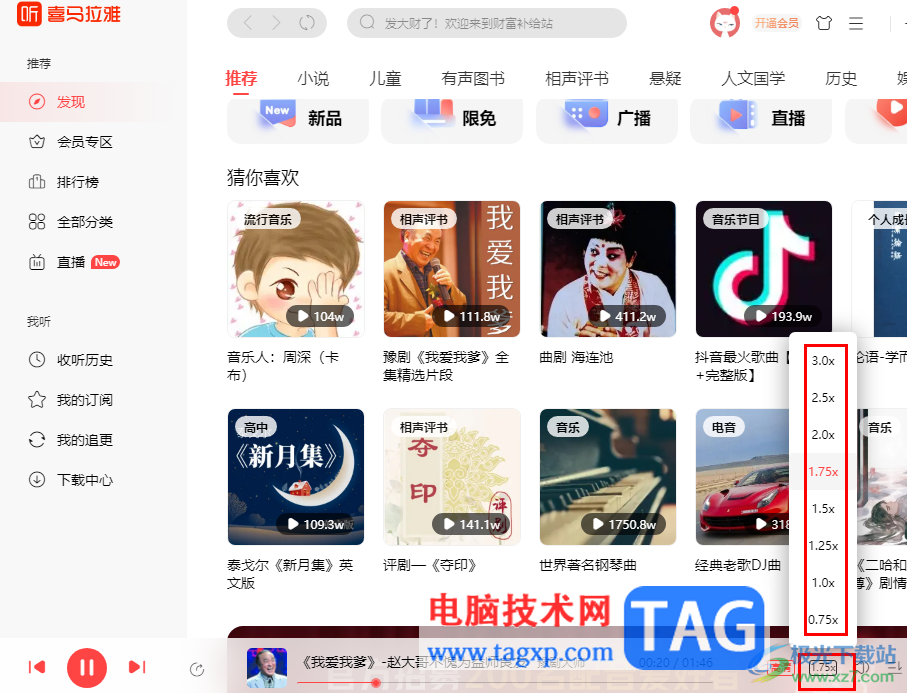The height and width of the screenshot is (693, 907).
Task: Open 世界著名钢琴曲 album tile
Action: coord(607,476)
